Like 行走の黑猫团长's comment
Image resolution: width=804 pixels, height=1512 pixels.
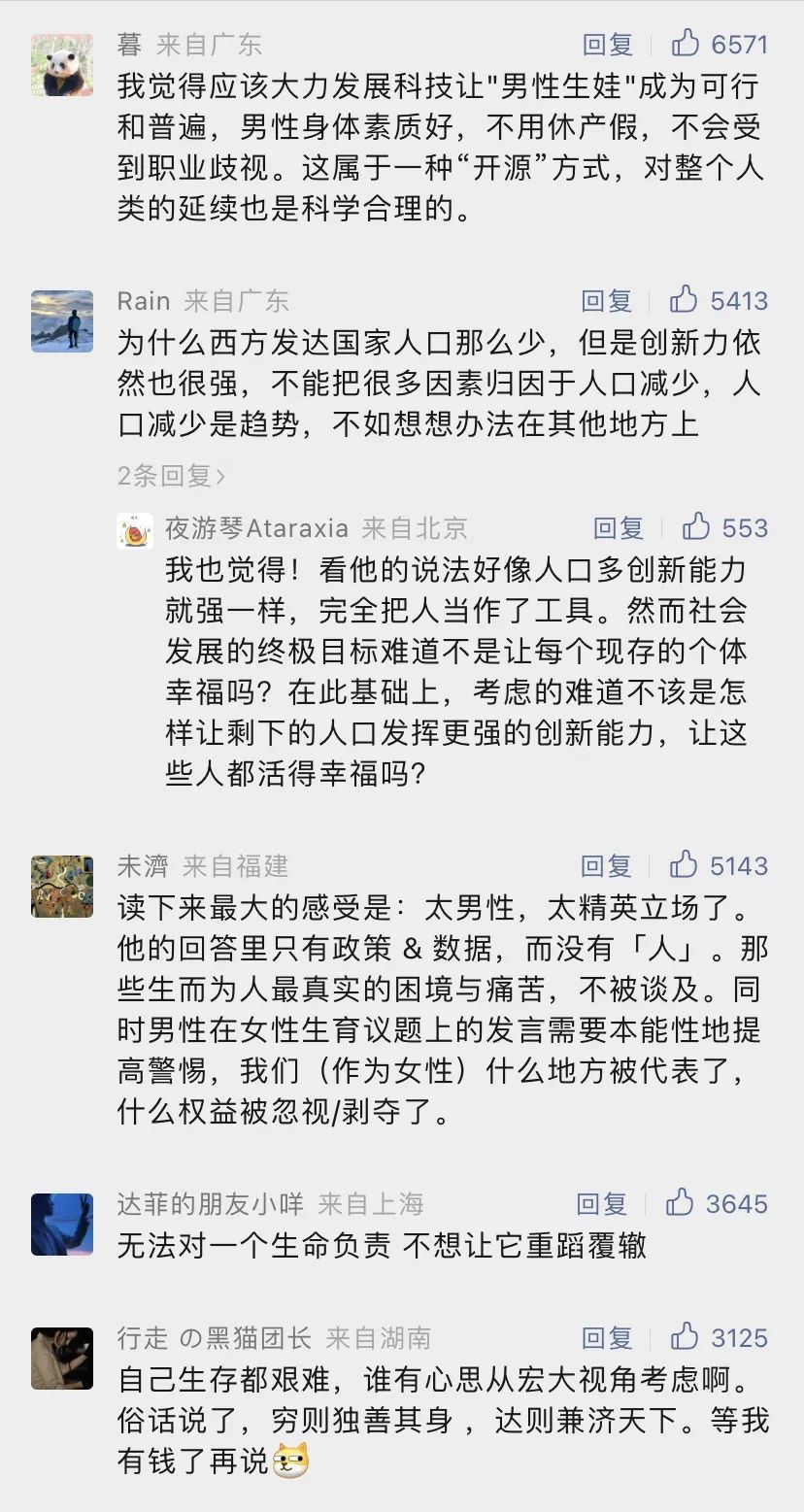coord(685,1337)
